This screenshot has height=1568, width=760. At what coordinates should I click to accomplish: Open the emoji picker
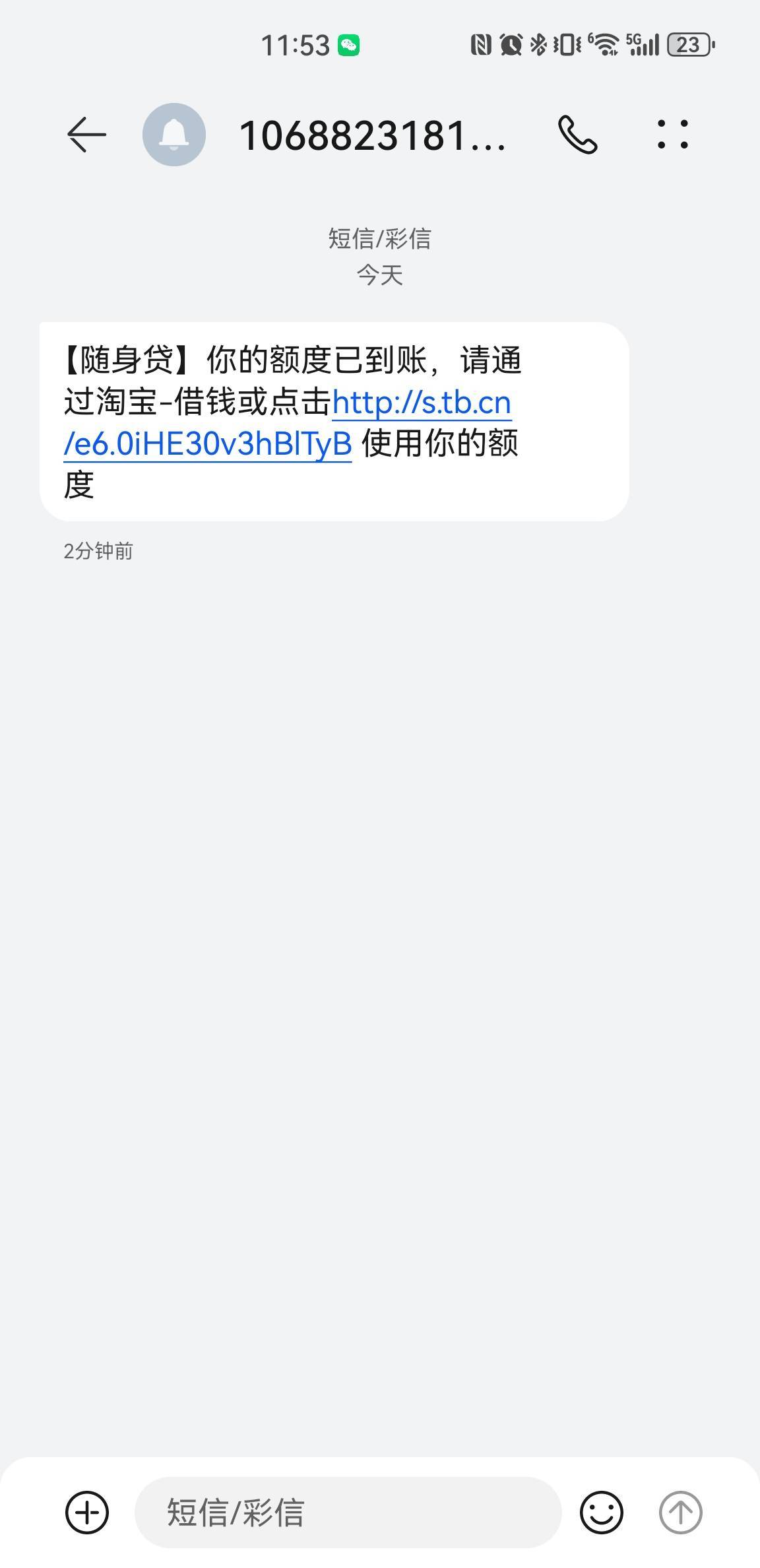coord(601,1512)
